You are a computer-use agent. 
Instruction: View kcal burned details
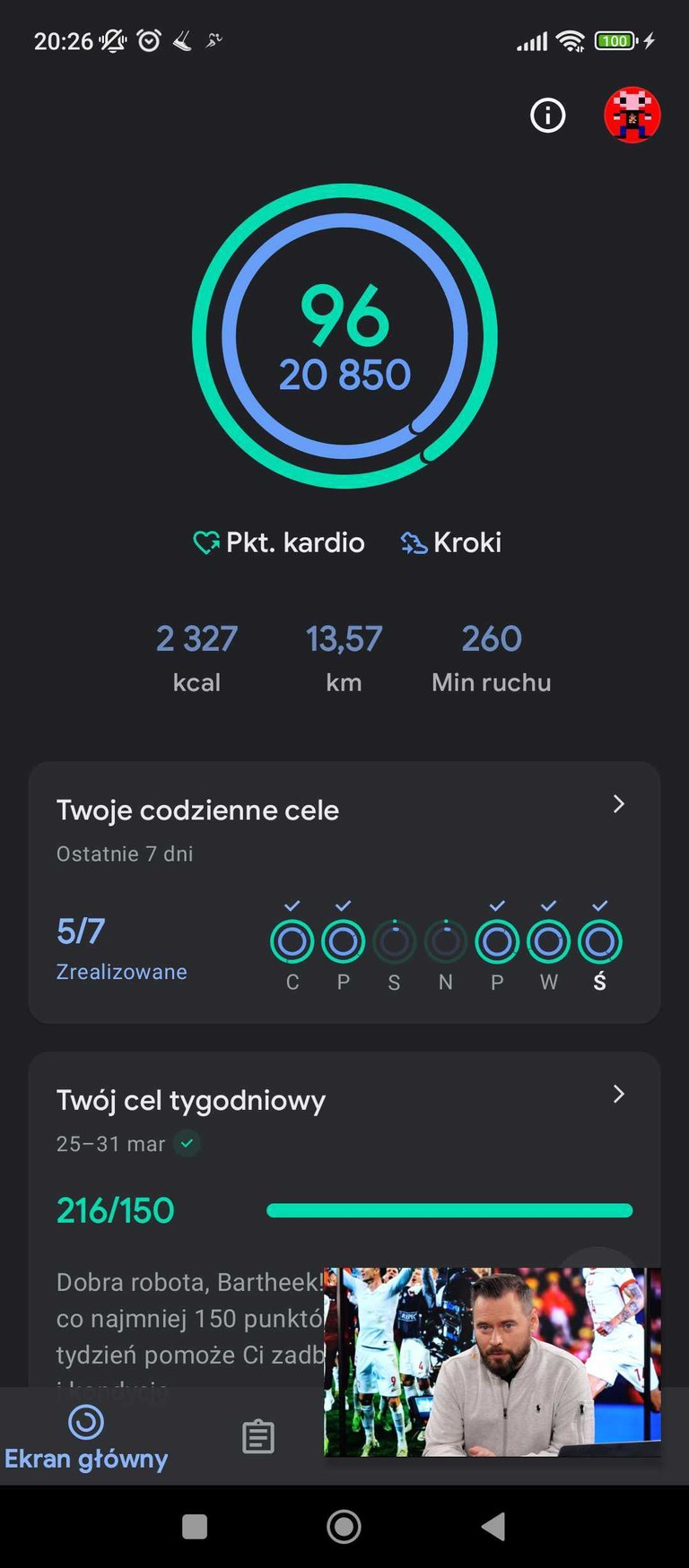click(x=196, y=659)
